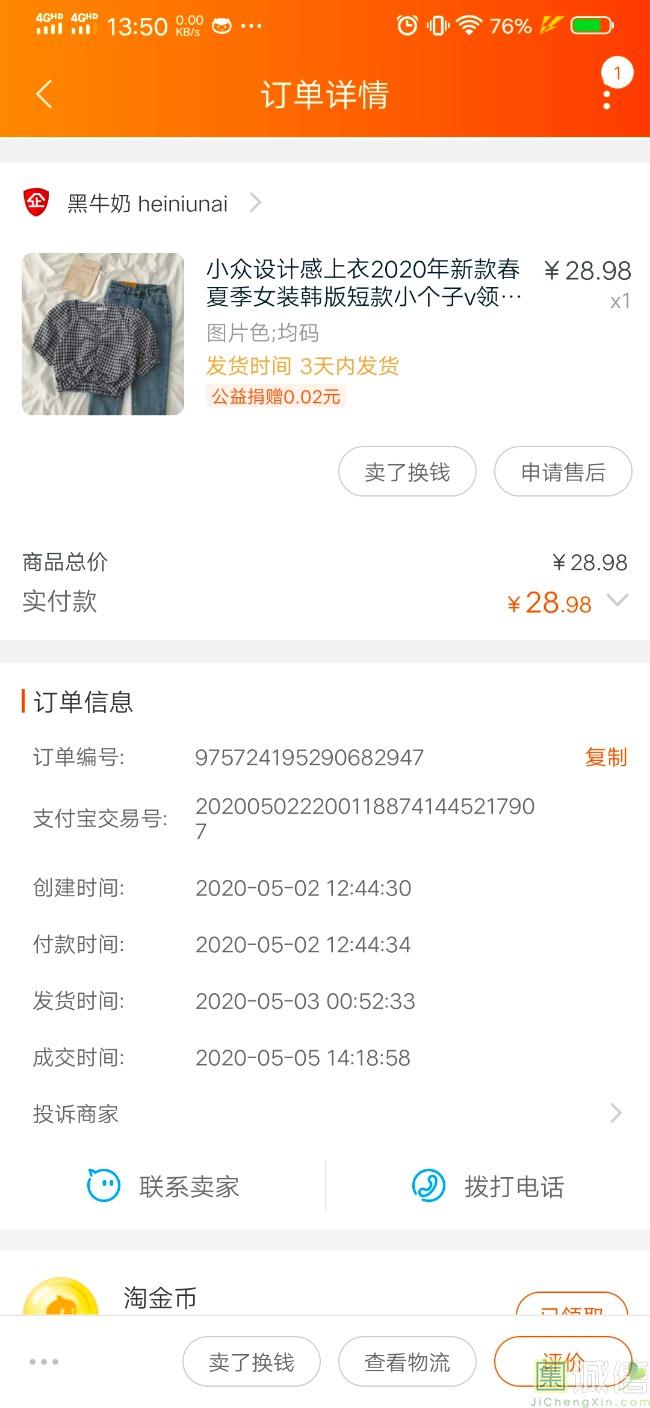650x1408 pixels.
Task: Open the three-dot overflow menu
Action: [607, 98]
